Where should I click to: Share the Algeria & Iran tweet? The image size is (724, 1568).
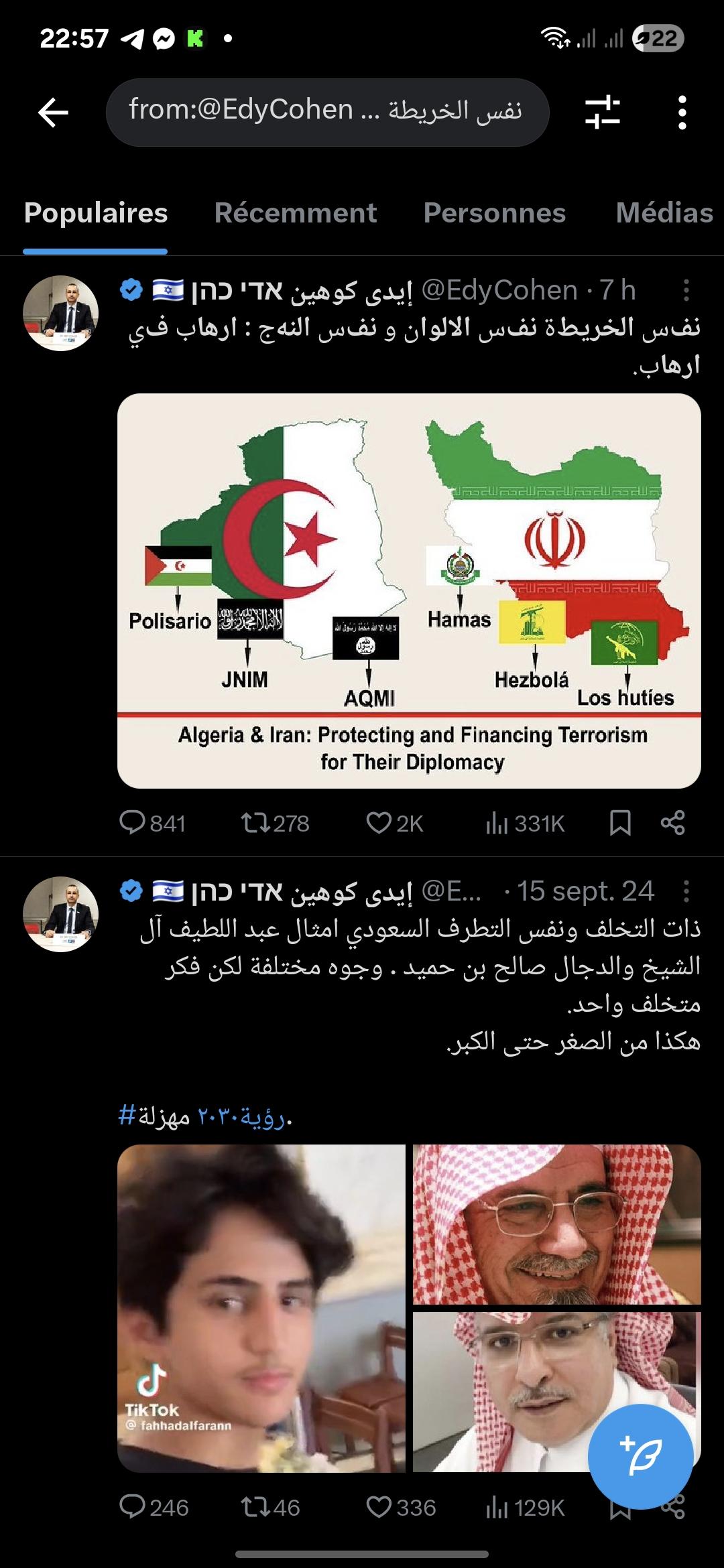click(672, 823)
